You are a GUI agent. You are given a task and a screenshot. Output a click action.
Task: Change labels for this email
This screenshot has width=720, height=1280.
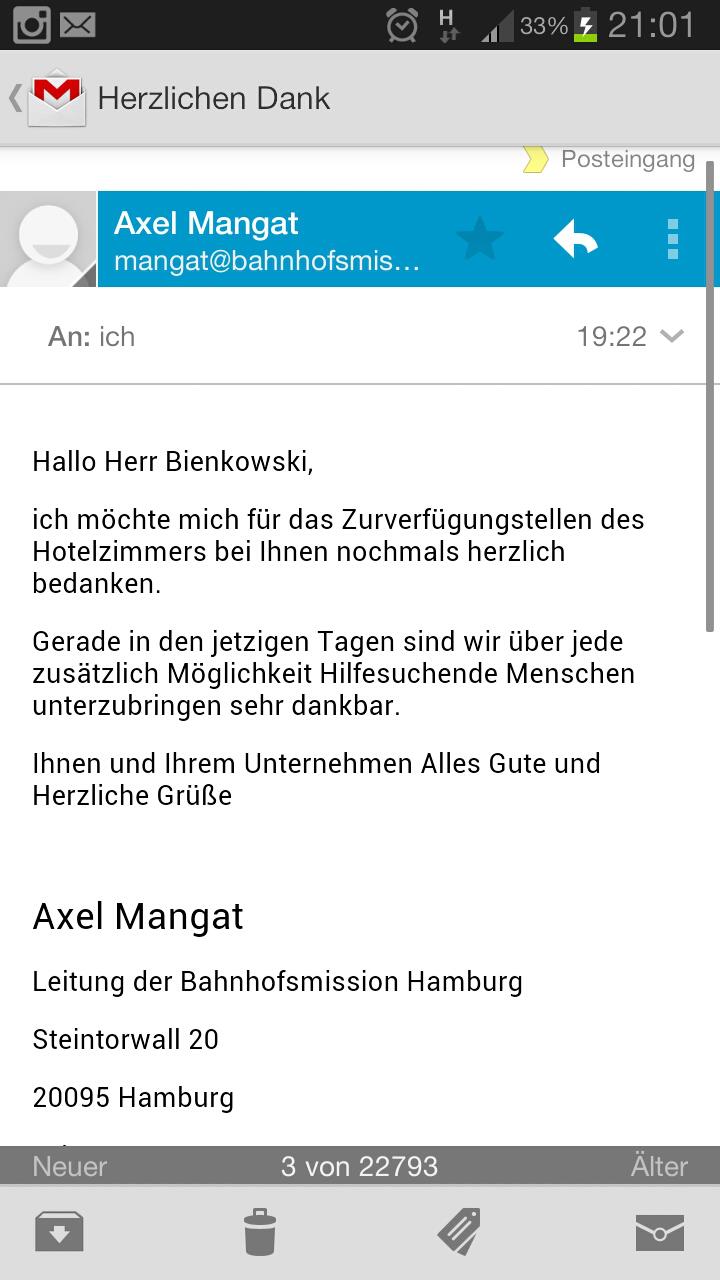459,1232
